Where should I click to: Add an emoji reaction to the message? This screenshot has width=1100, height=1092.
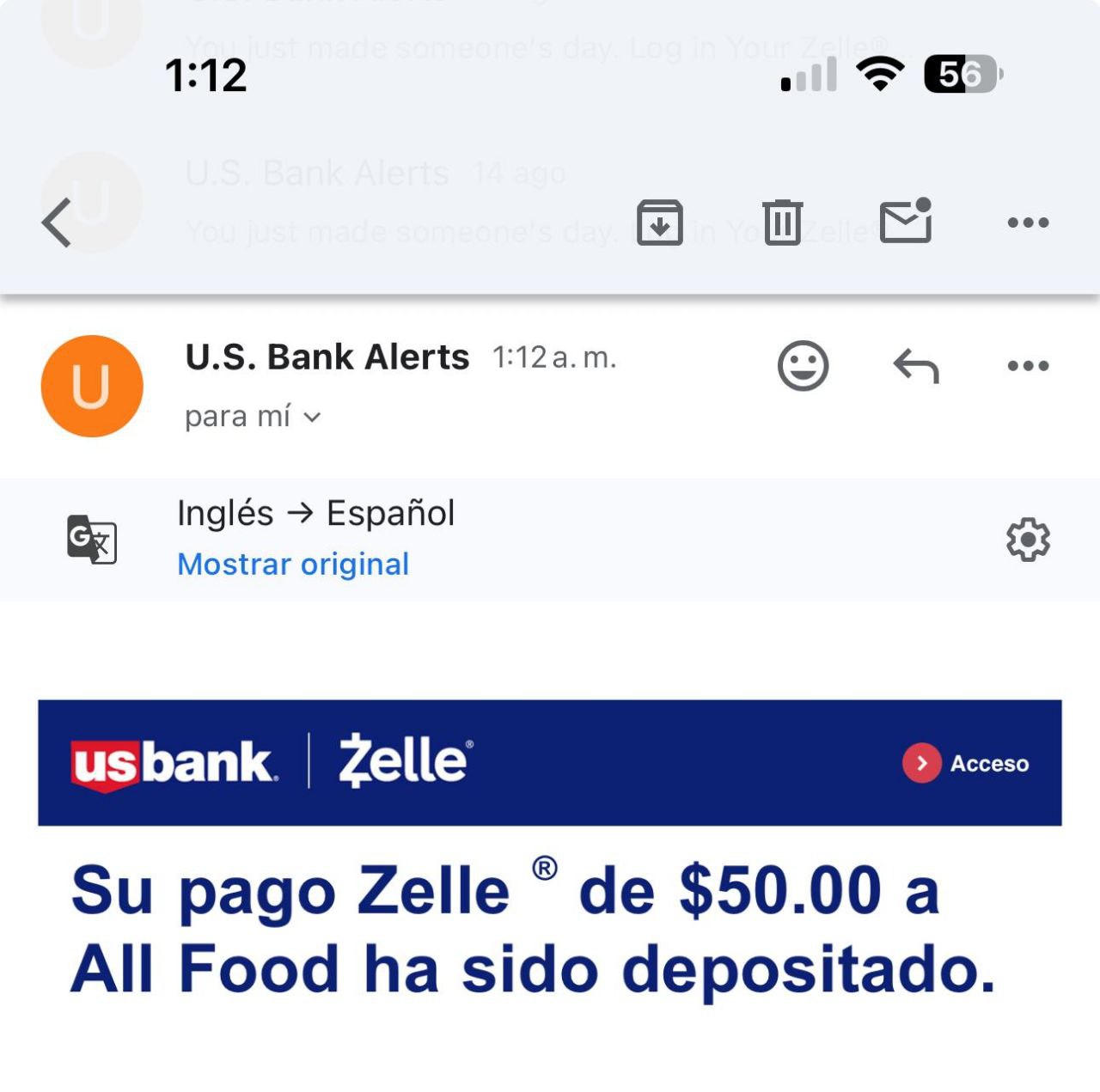(x=803, y=366)
